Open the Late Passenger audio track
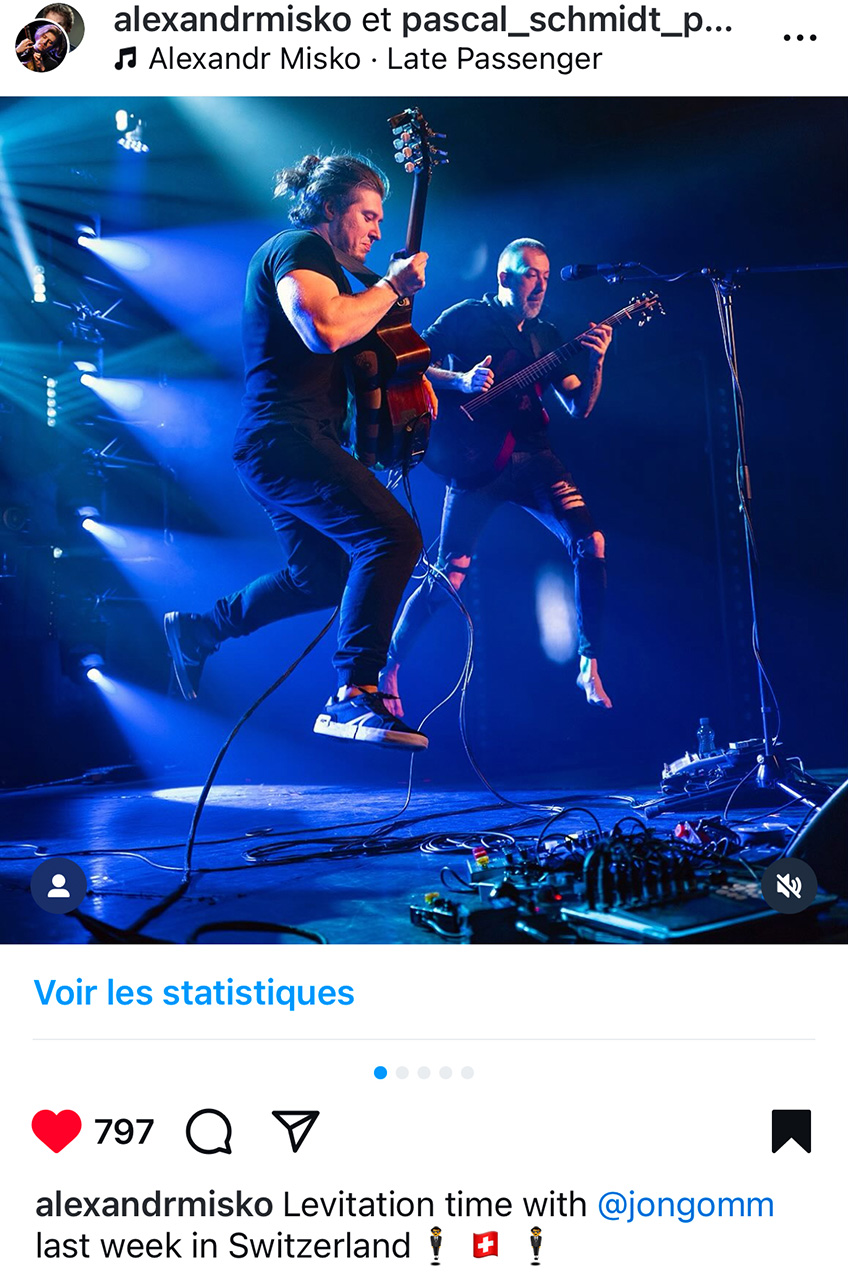The height and width of the screenshot is (1280, 848). point(374,59)
